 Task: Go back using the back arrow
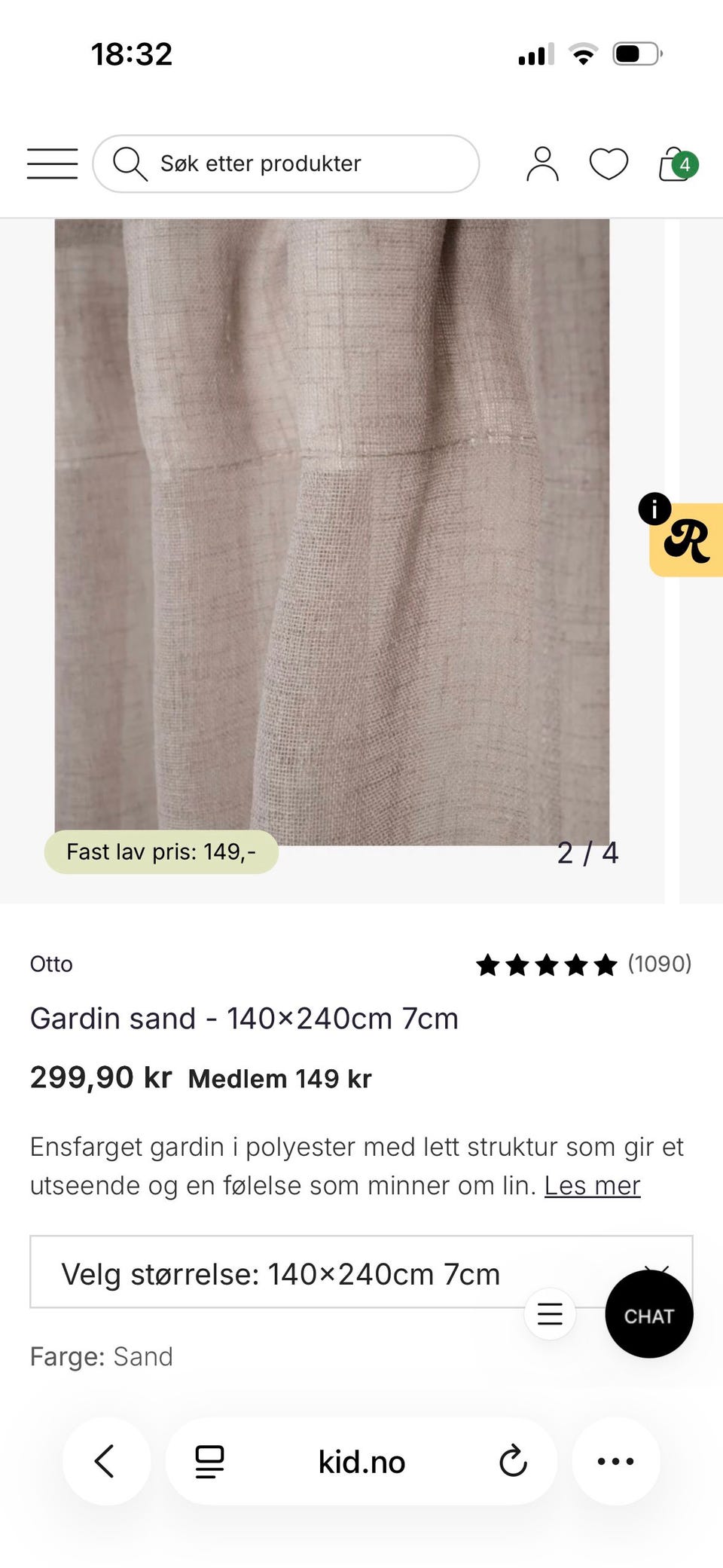click(106, 1460)
